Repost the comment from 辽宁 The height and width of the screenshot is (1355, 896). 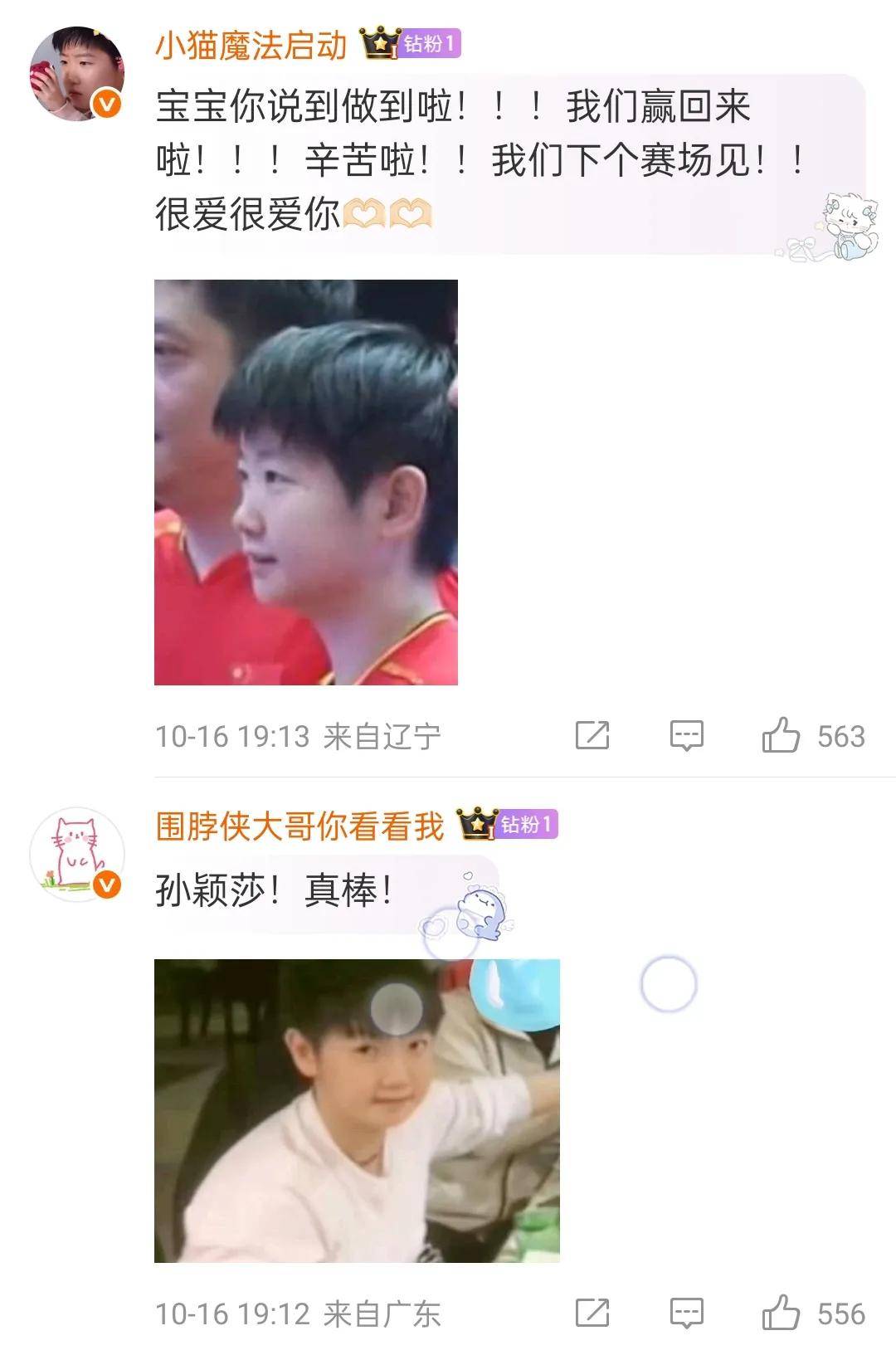592,735
